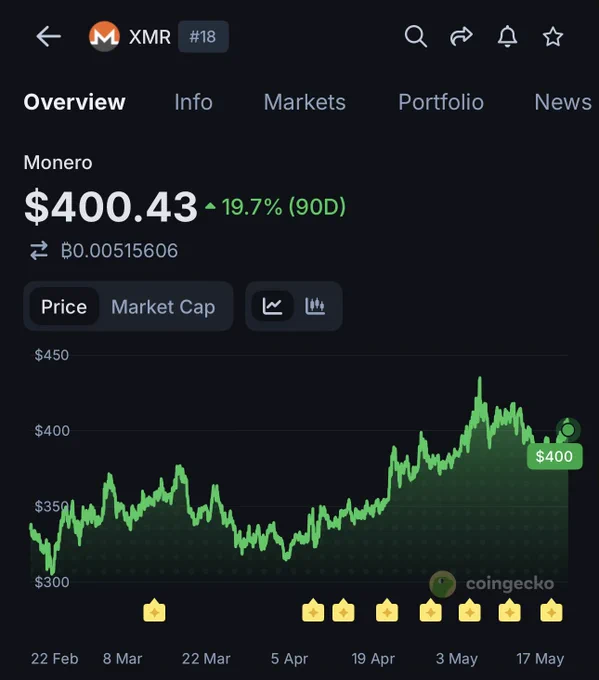Switch to the Info tab
Image resolution: width=599 pixels, height=680 pixels.
[193, 102]
